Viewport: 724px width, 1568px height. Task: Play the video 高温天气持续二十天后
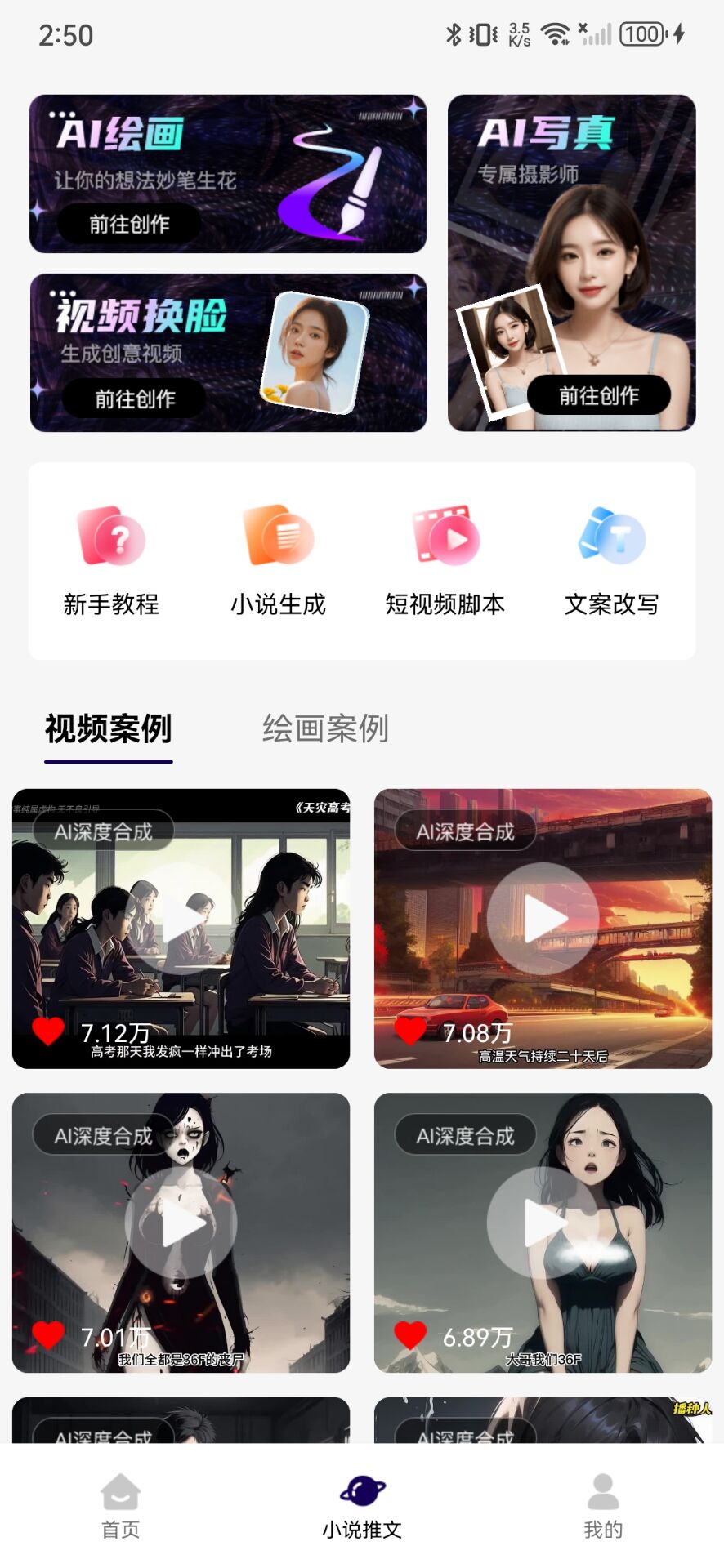click(x=543, y=920)
